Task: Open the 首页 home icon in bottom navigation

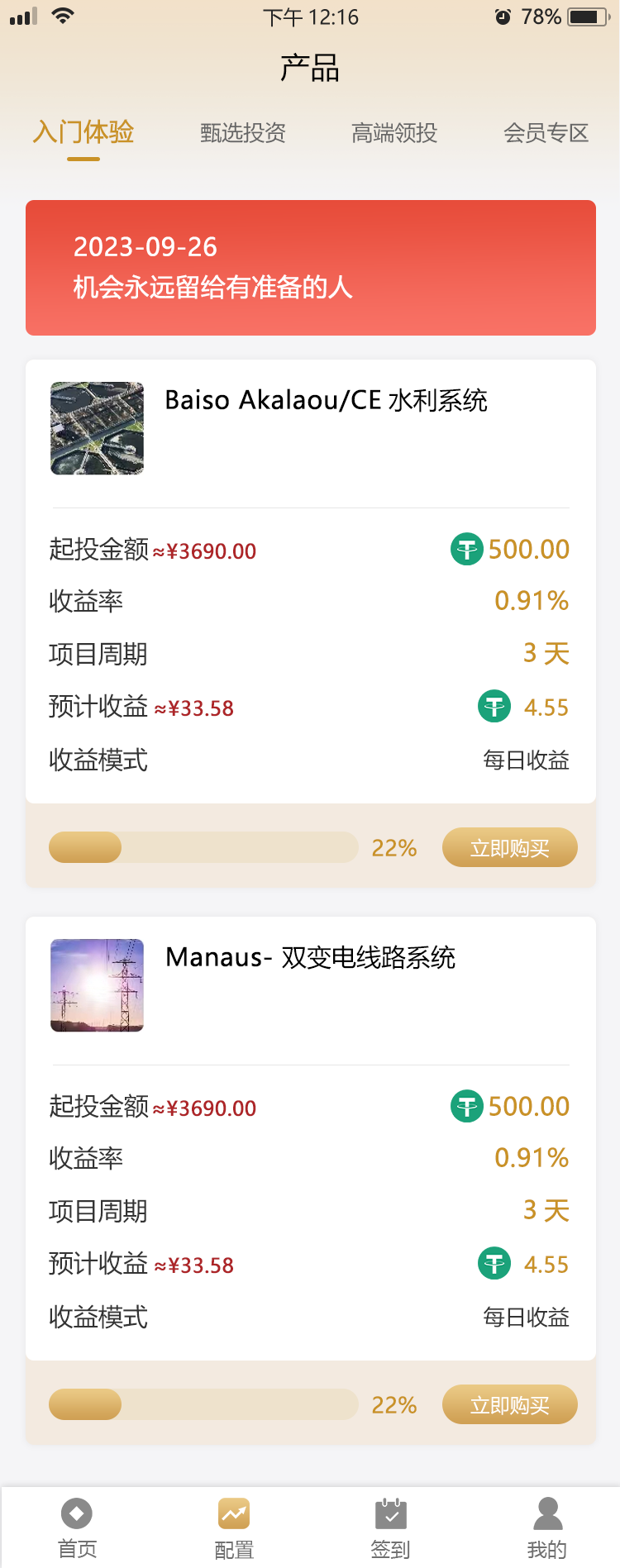Action: point(76,1514)
